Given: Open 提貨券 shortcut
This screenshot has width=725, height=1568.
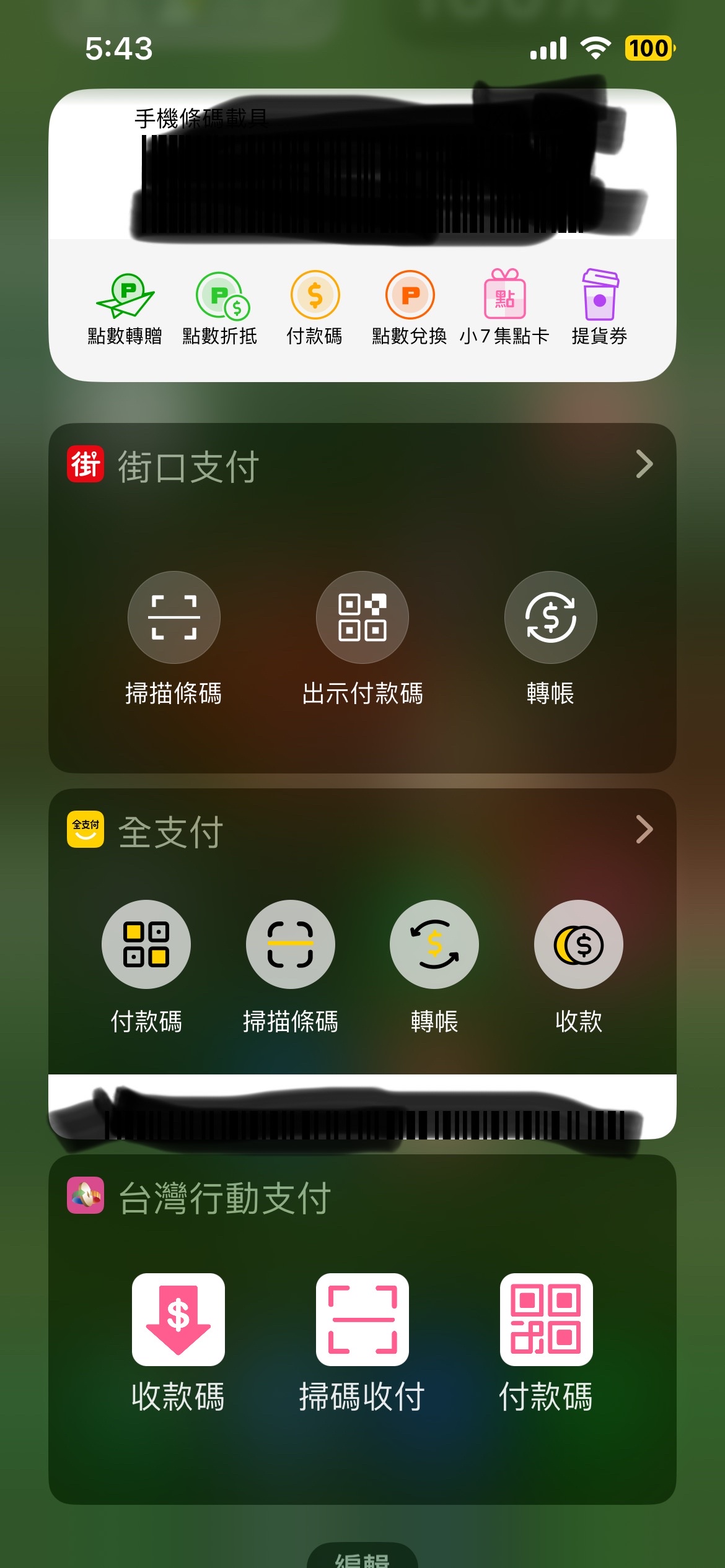Looking at the screenshot, I should (599, 308).
